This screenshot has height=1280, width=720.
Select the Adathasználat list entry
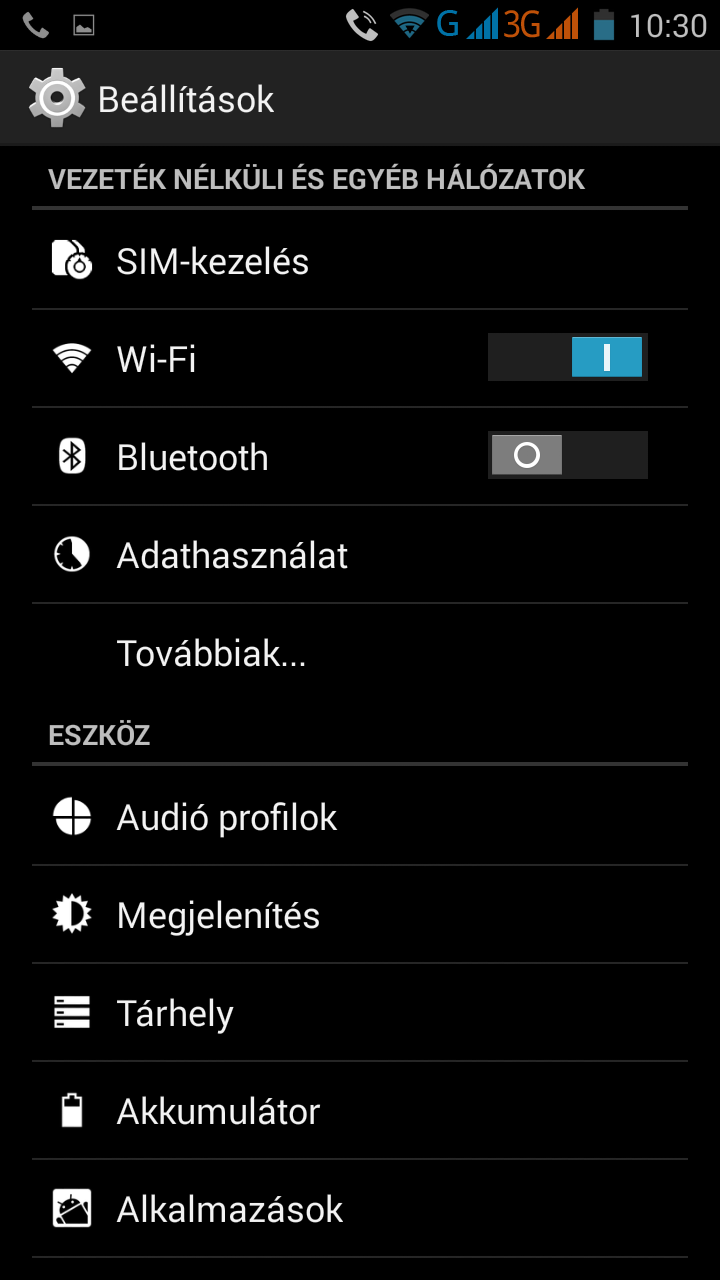point(232,554)
